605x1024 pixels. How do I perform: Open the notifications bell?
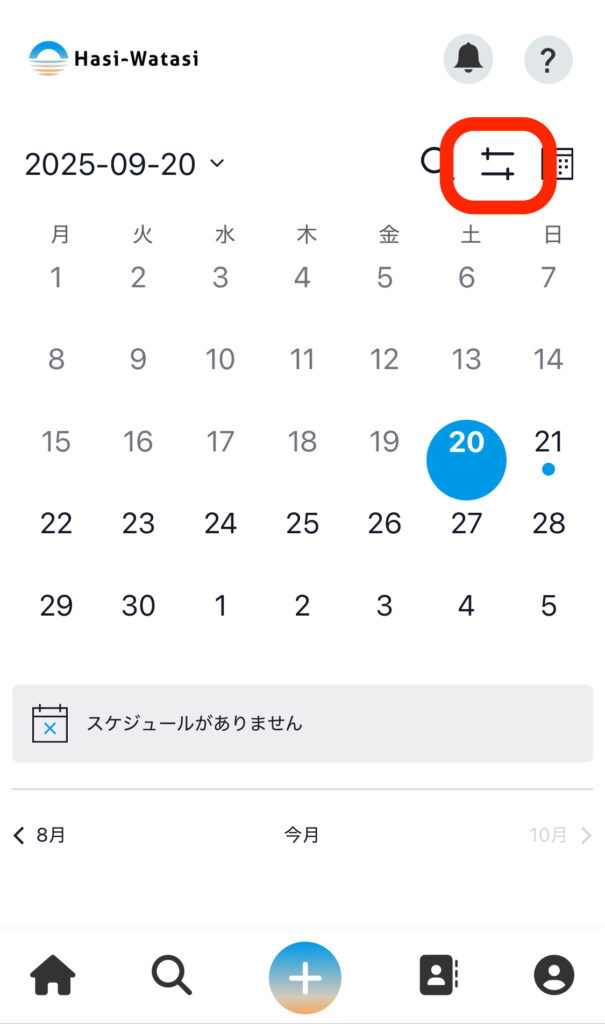coord(468,59)
